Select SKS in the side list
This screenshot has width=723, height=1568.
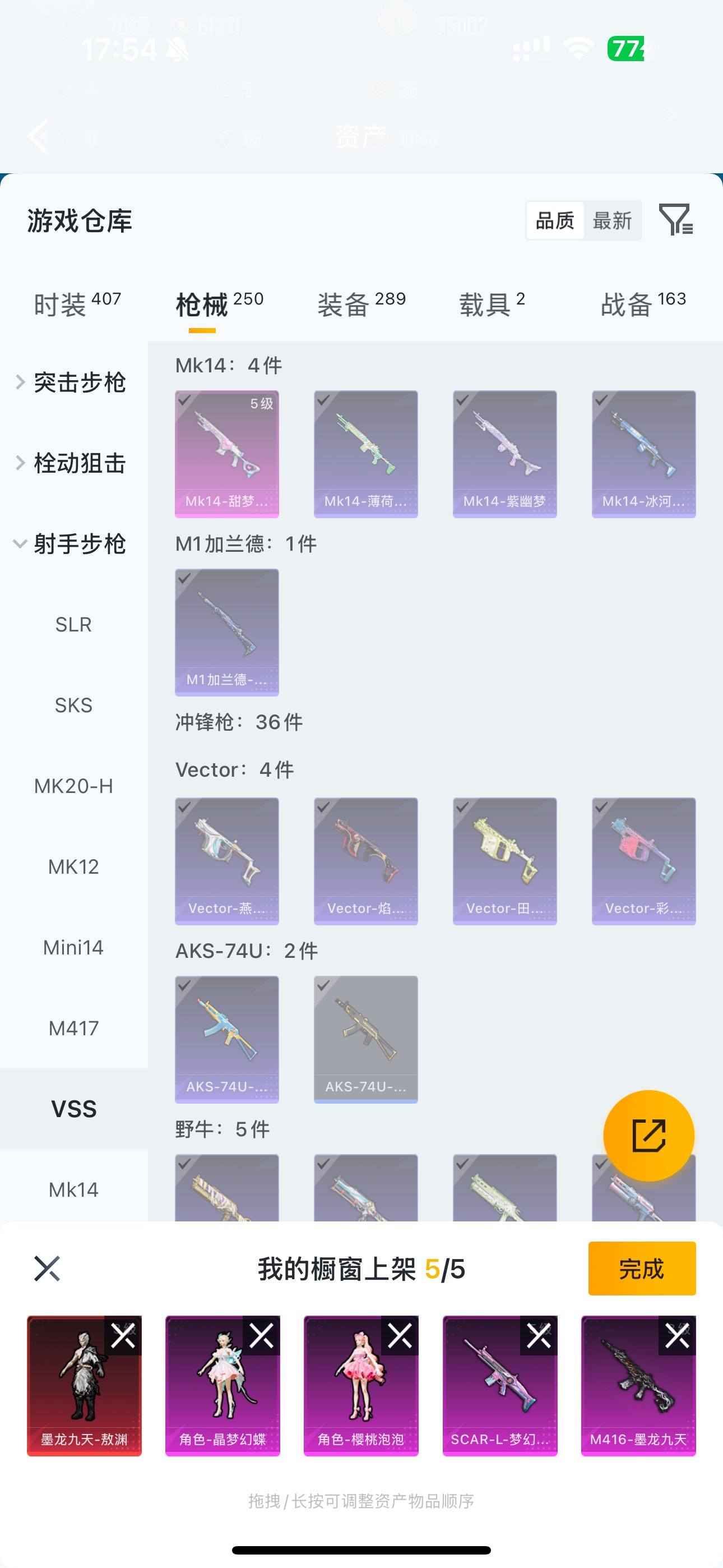click(73, 705)
